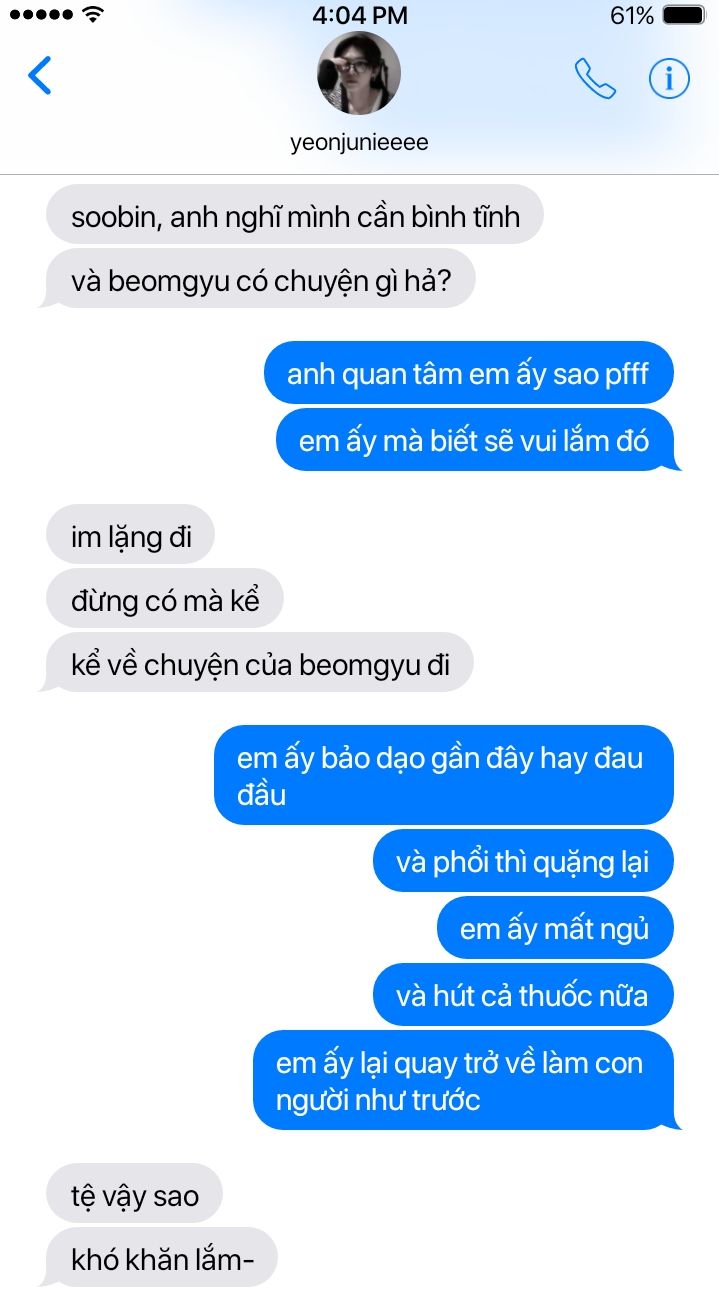Go back to the conversation list
Viewport: 719px width, 1304px height.
[40, 76]
